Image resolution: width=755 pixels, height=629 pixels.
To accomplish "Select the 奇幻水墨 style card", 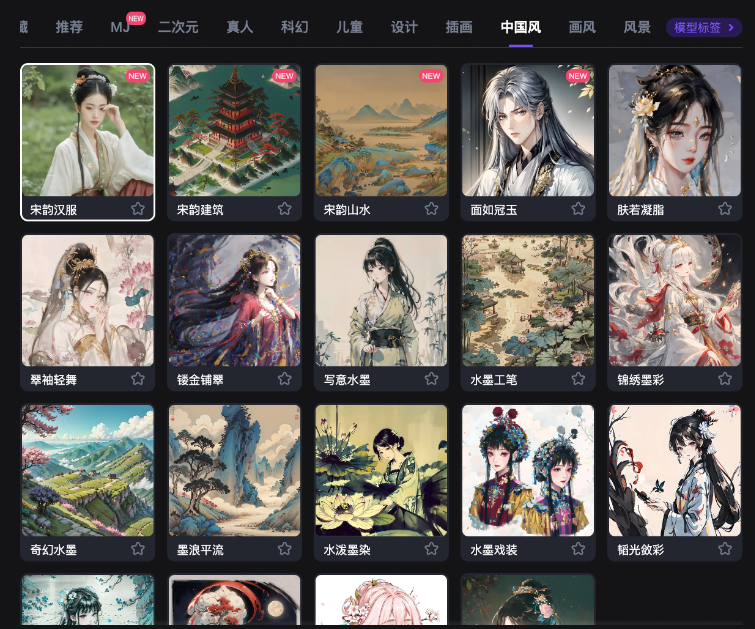I will pos(87,471).
